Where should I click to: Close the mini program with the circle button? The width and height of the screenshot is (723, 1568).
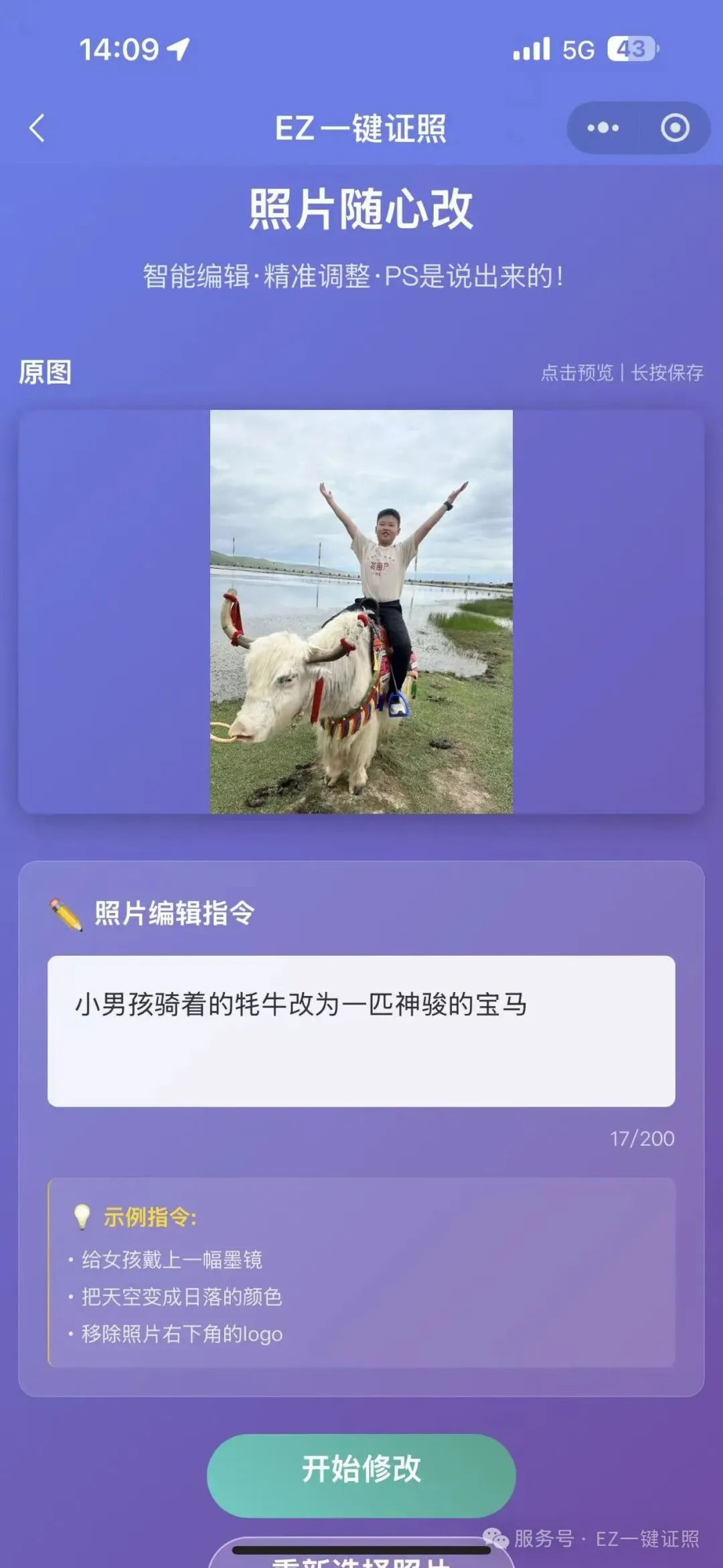tap(675, 128)
